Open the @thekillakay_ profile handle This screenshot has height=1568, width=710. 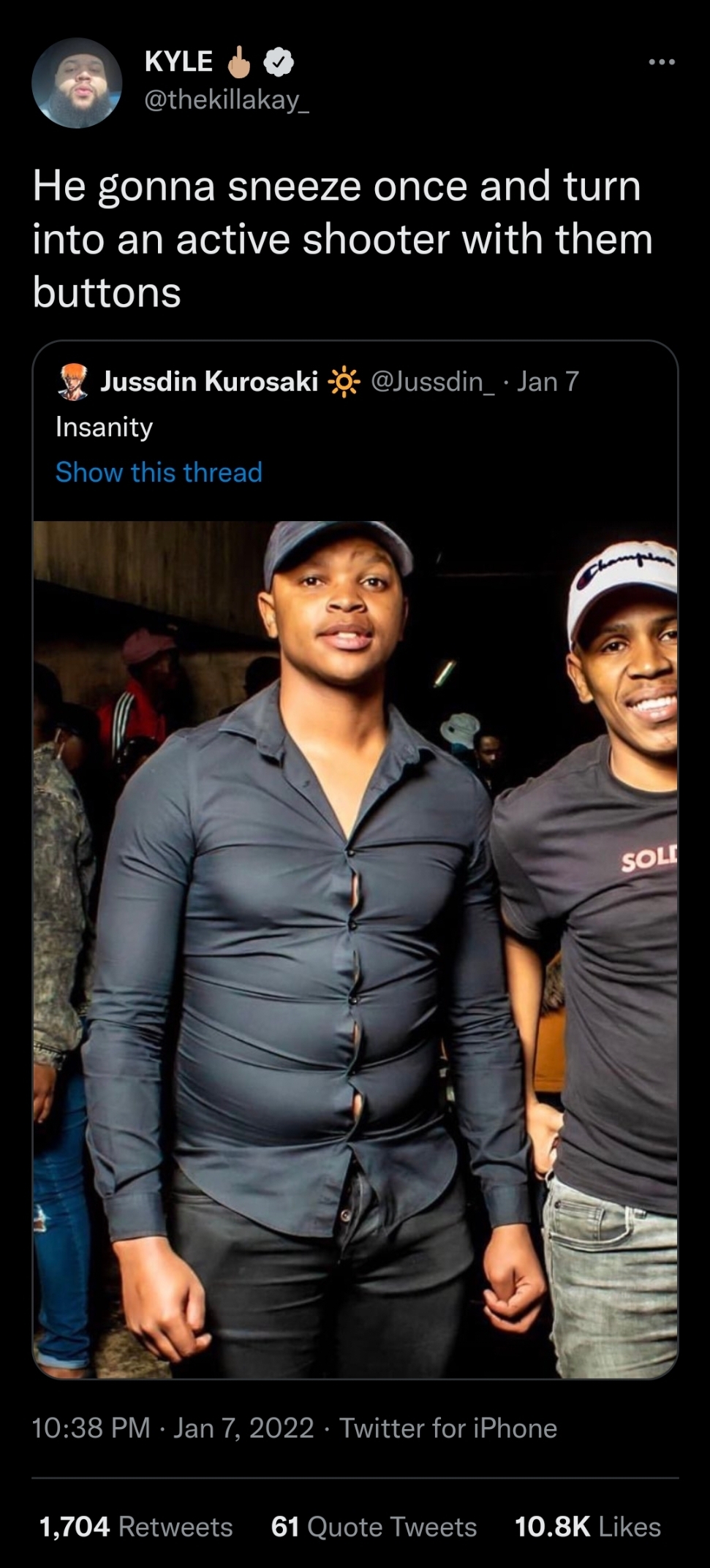227,100
